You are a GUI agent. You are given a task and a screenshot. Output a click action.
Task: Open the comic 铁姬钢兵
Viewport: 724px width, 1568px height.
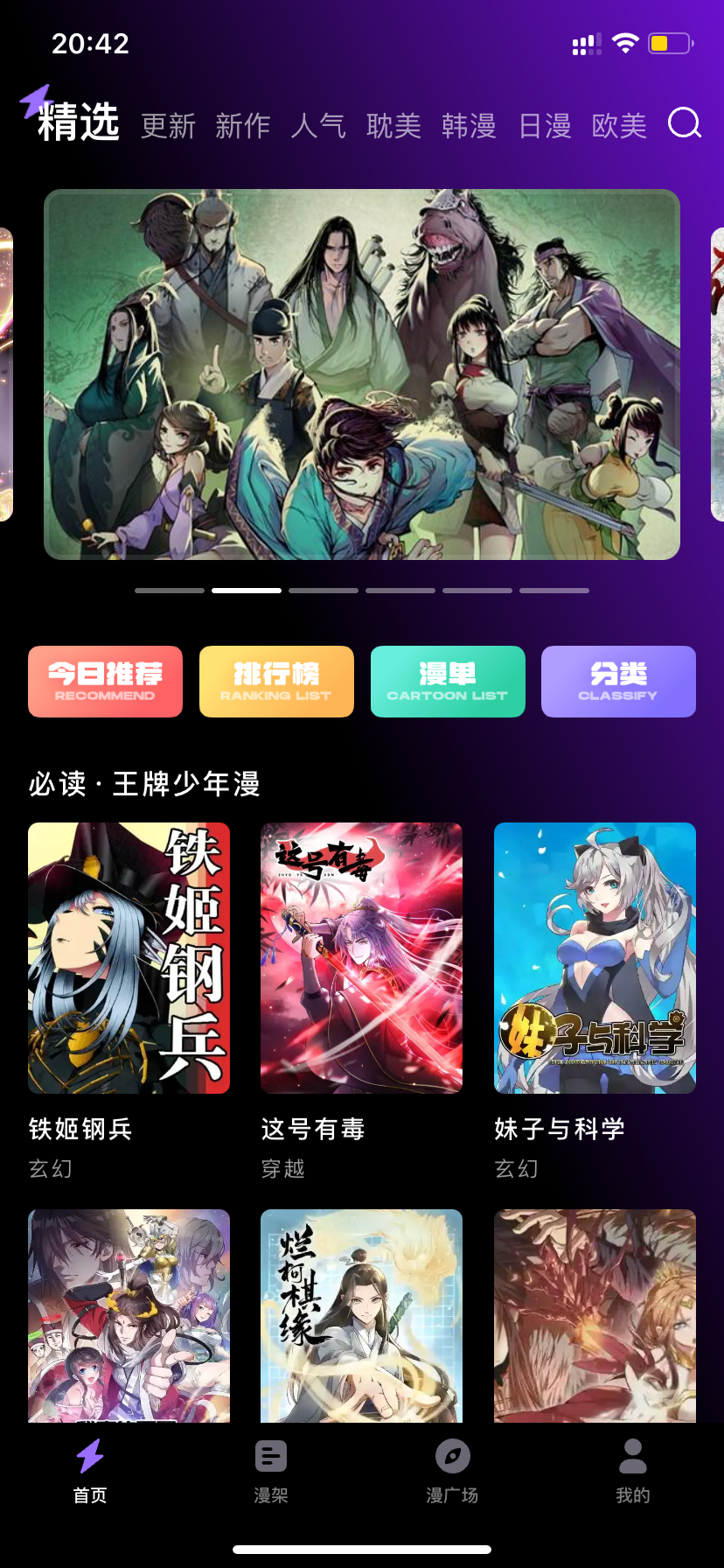point(129,958)
